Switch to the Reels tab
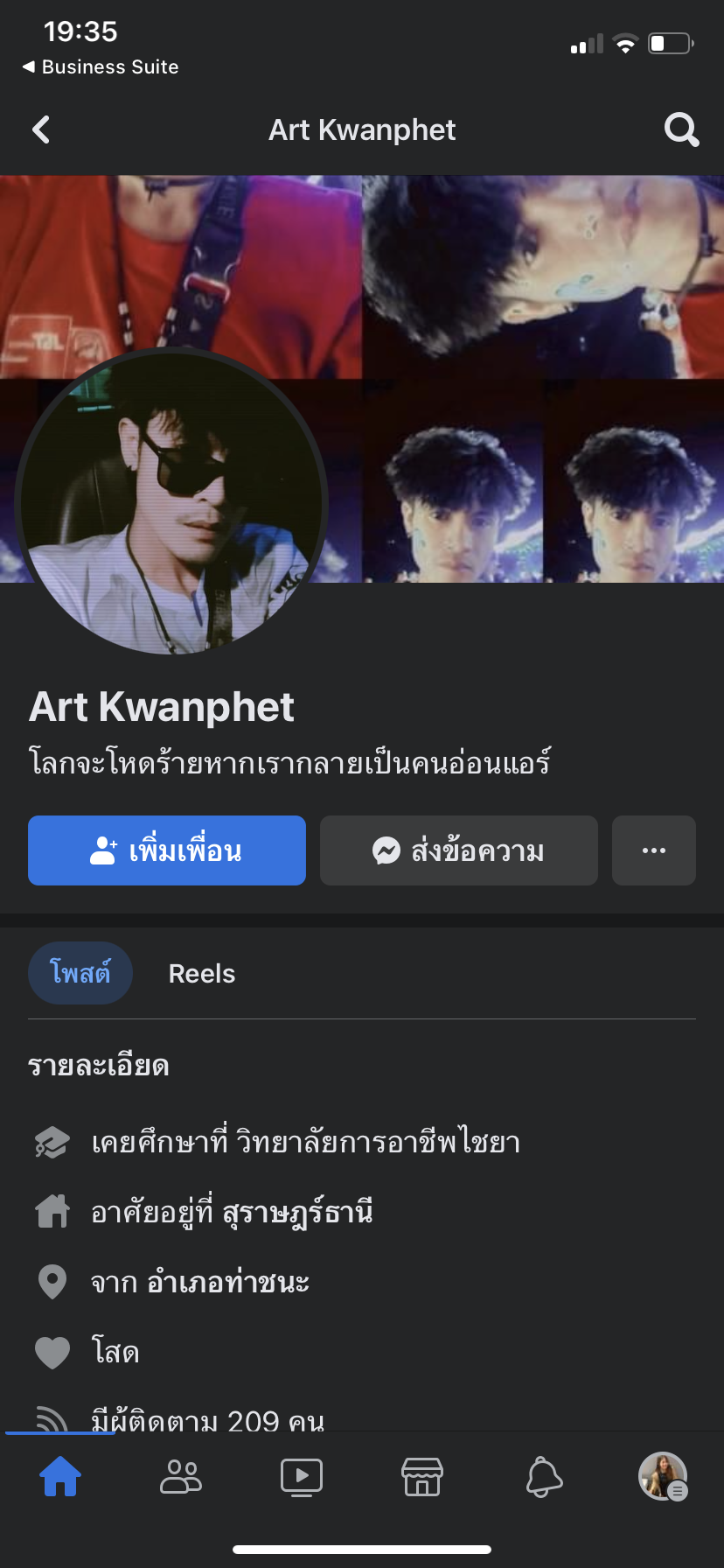This screenshot has height=1568, width=724. [x=202, y=974]
